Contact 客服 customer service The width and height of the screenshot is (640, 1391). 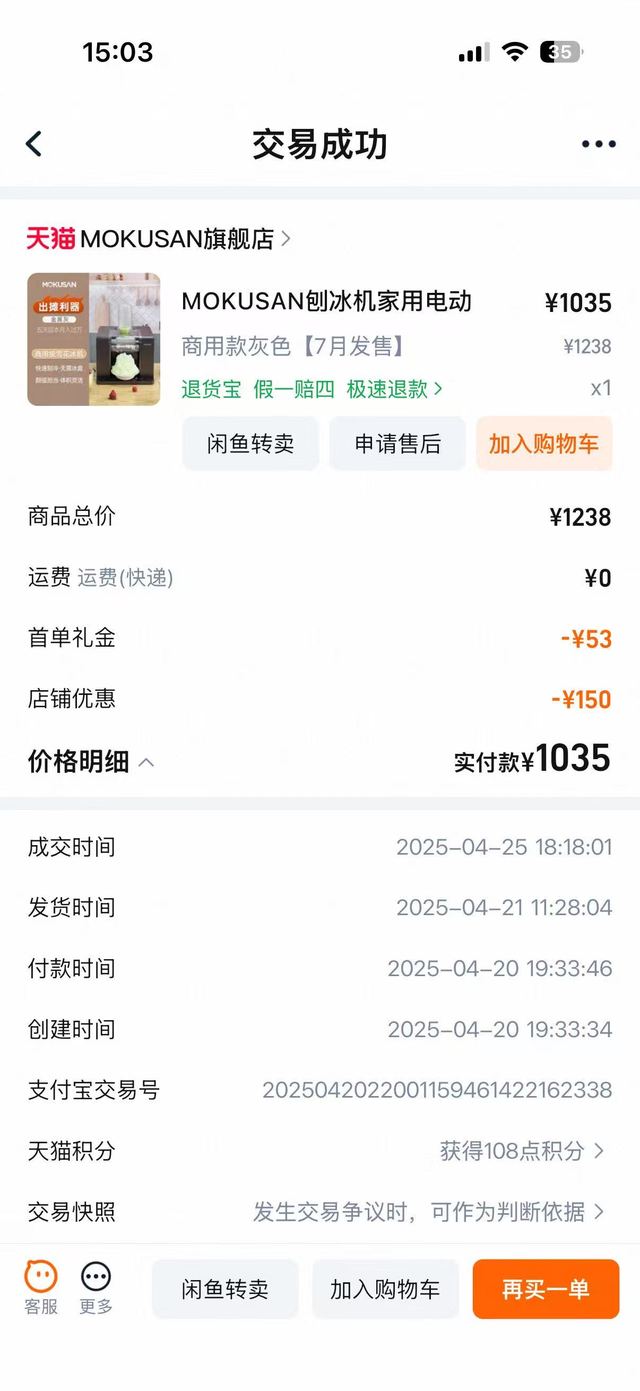[41, 1287]
